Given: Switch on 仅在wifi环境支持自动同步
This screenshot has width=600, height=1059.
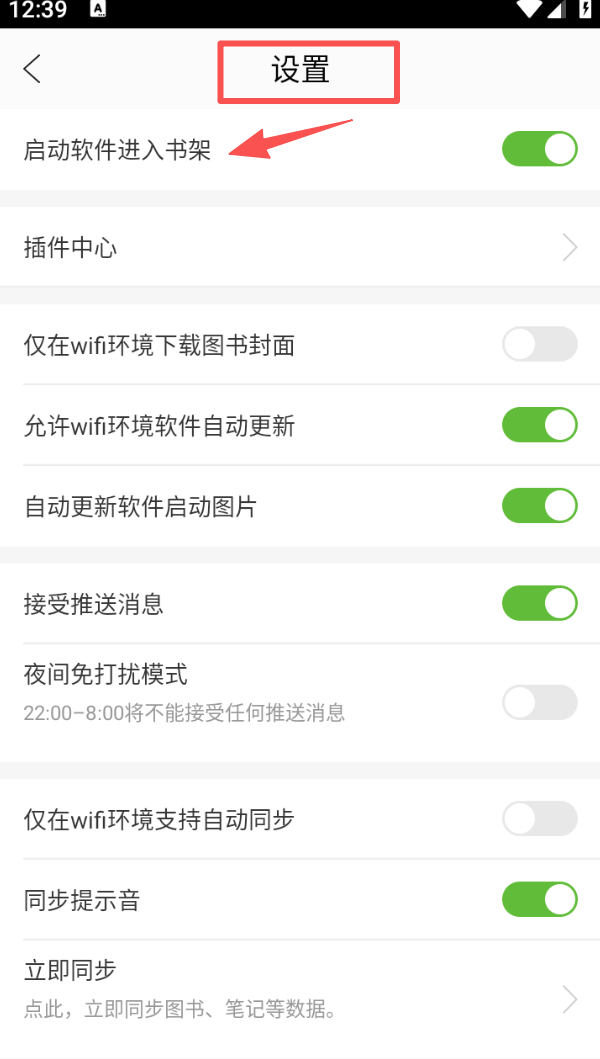Looking at the screenshot, I should coord(539,819).
